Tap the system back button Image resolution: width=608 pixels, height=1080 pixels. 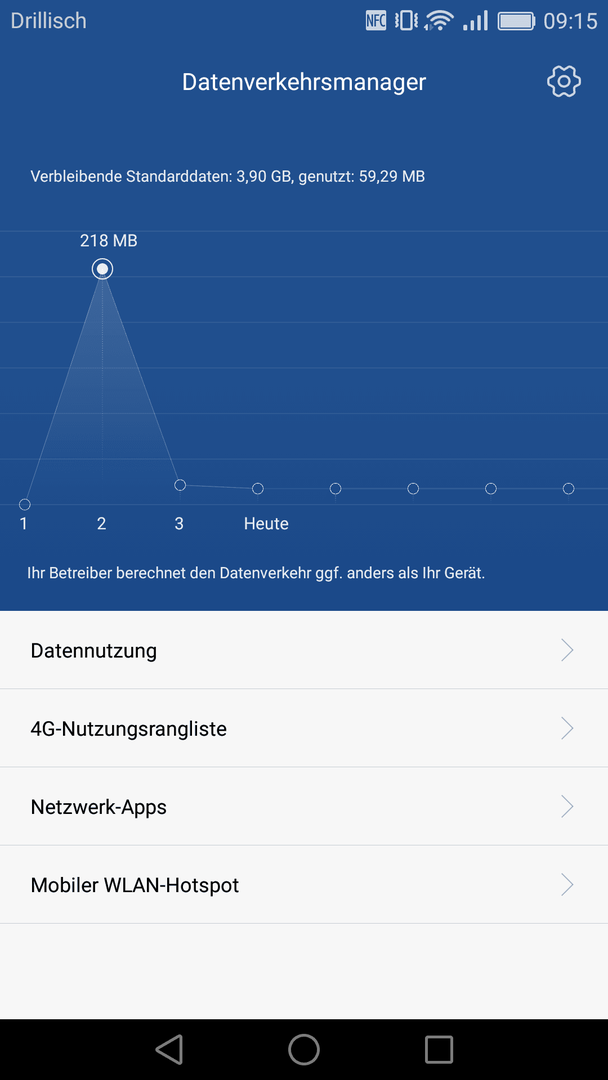169,1049
